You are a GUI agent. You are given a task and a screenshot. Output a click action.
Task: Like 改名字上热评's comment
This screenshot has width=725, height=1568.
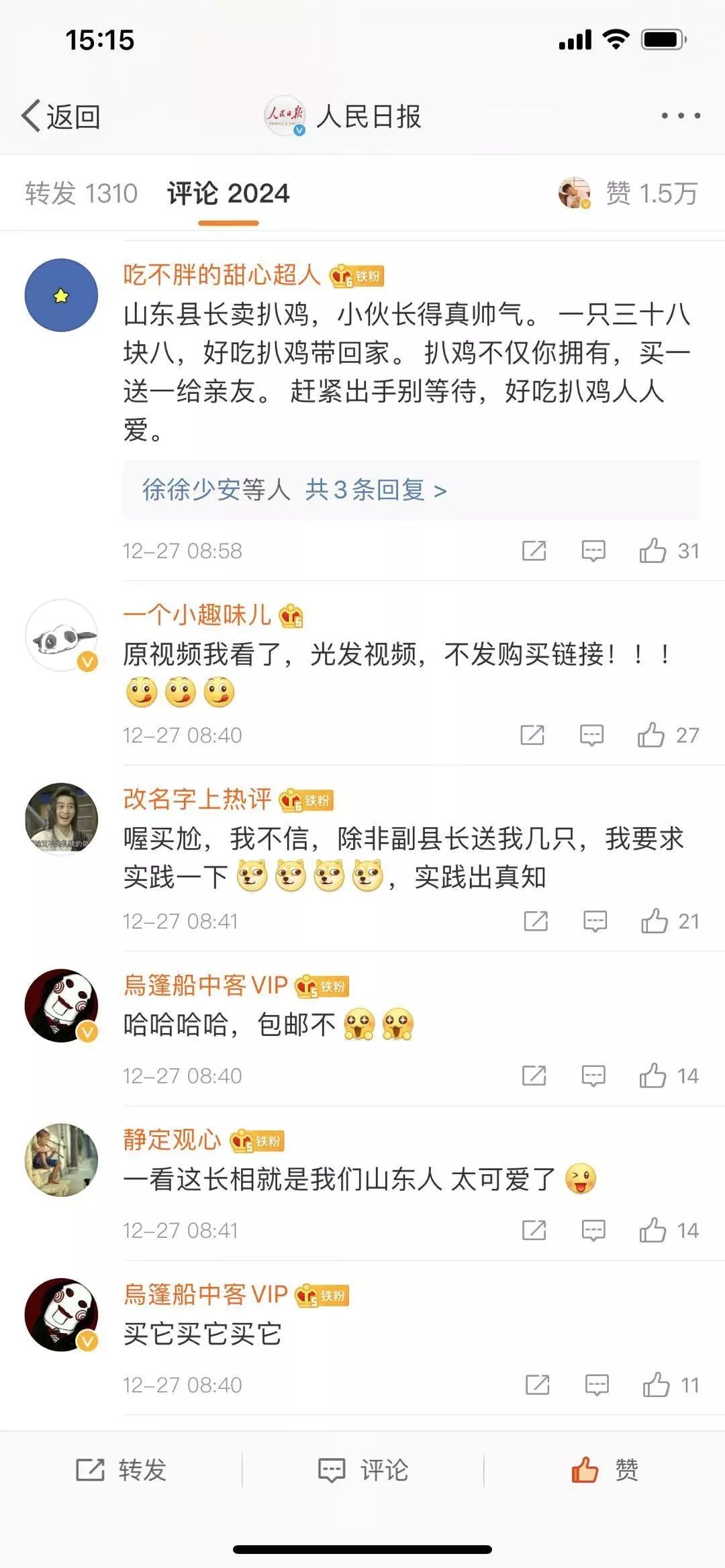coord(654,921)
